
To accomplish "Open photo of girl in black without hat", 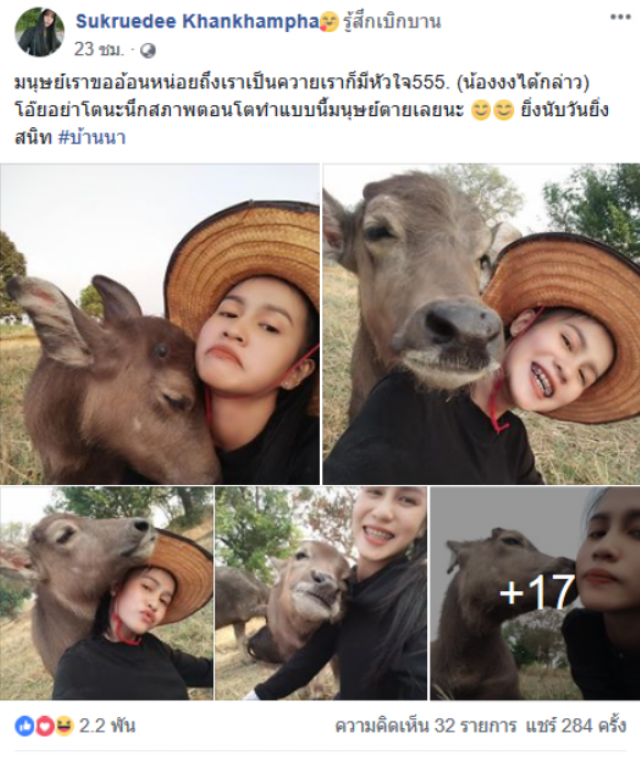I will click(321, 593).
